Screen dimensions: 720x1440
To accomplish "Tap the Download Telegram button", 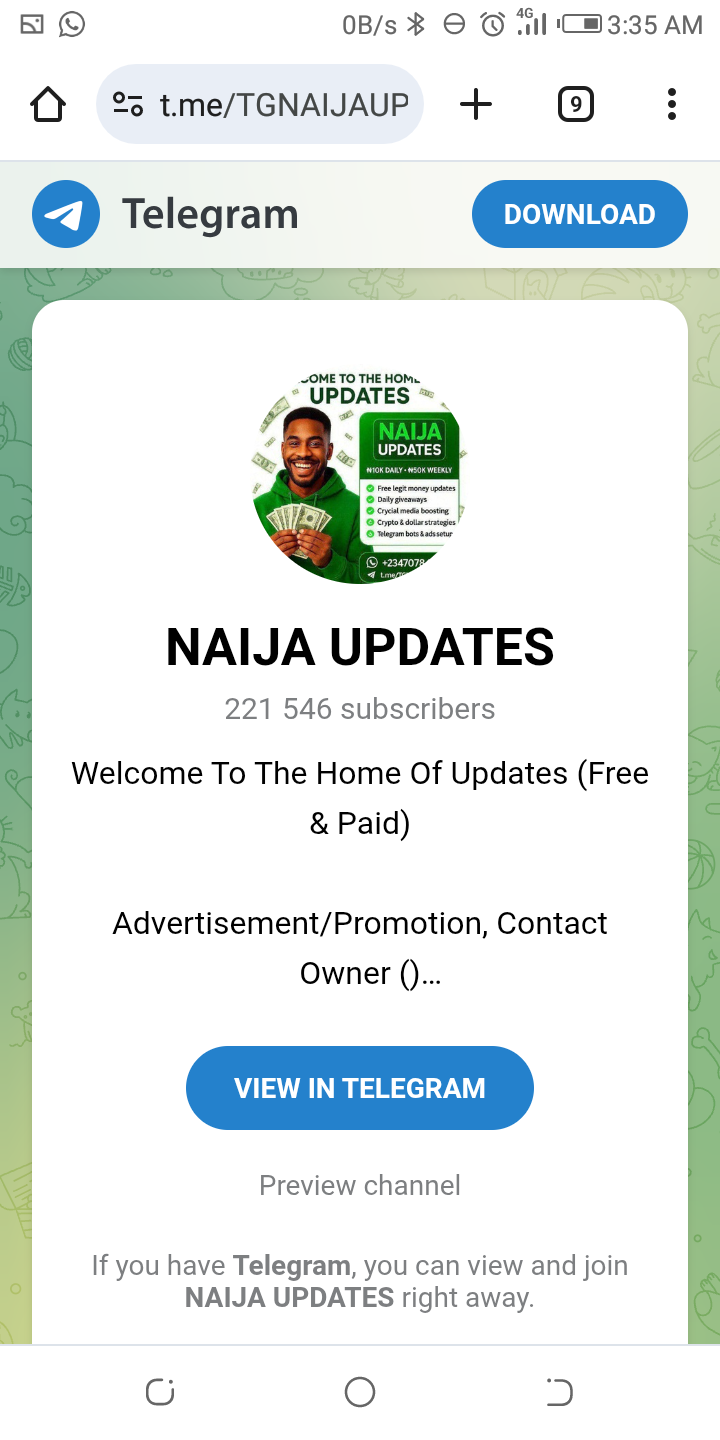I will click(x=579, y=214).
